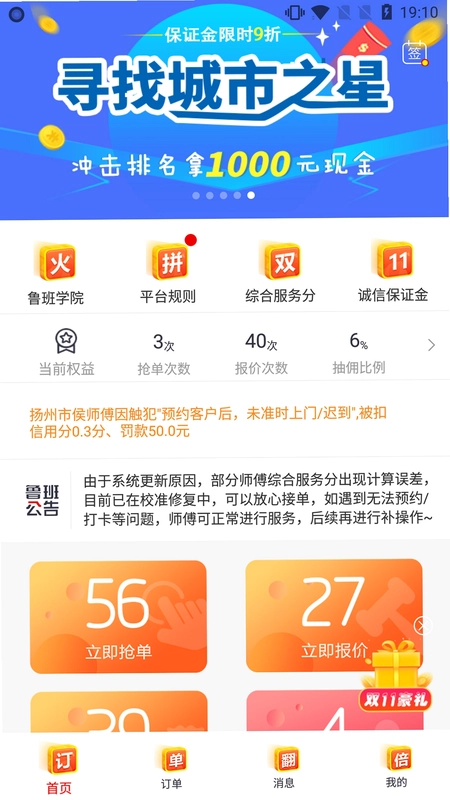Tap the 立即抢单 card showing 56
The width and height of the screenshot is (450, 800).
coord(118,616)
